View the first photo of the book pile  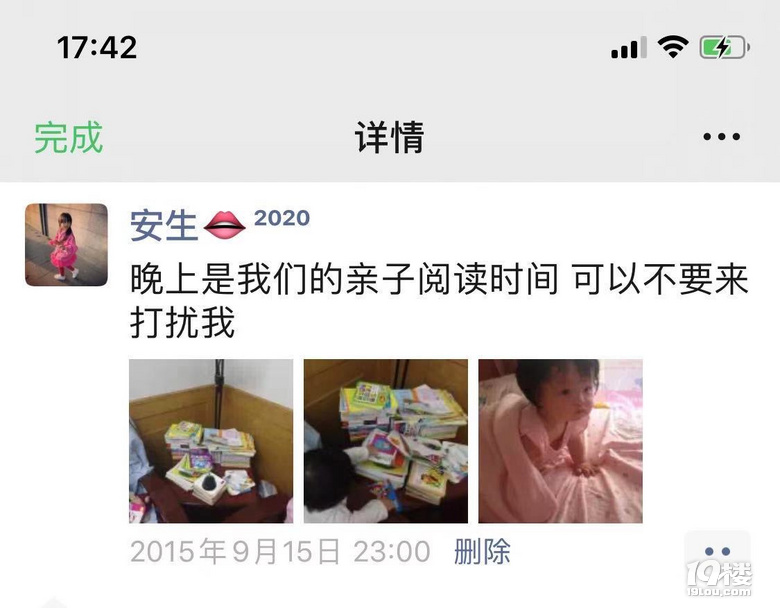(x=211, y=441)
